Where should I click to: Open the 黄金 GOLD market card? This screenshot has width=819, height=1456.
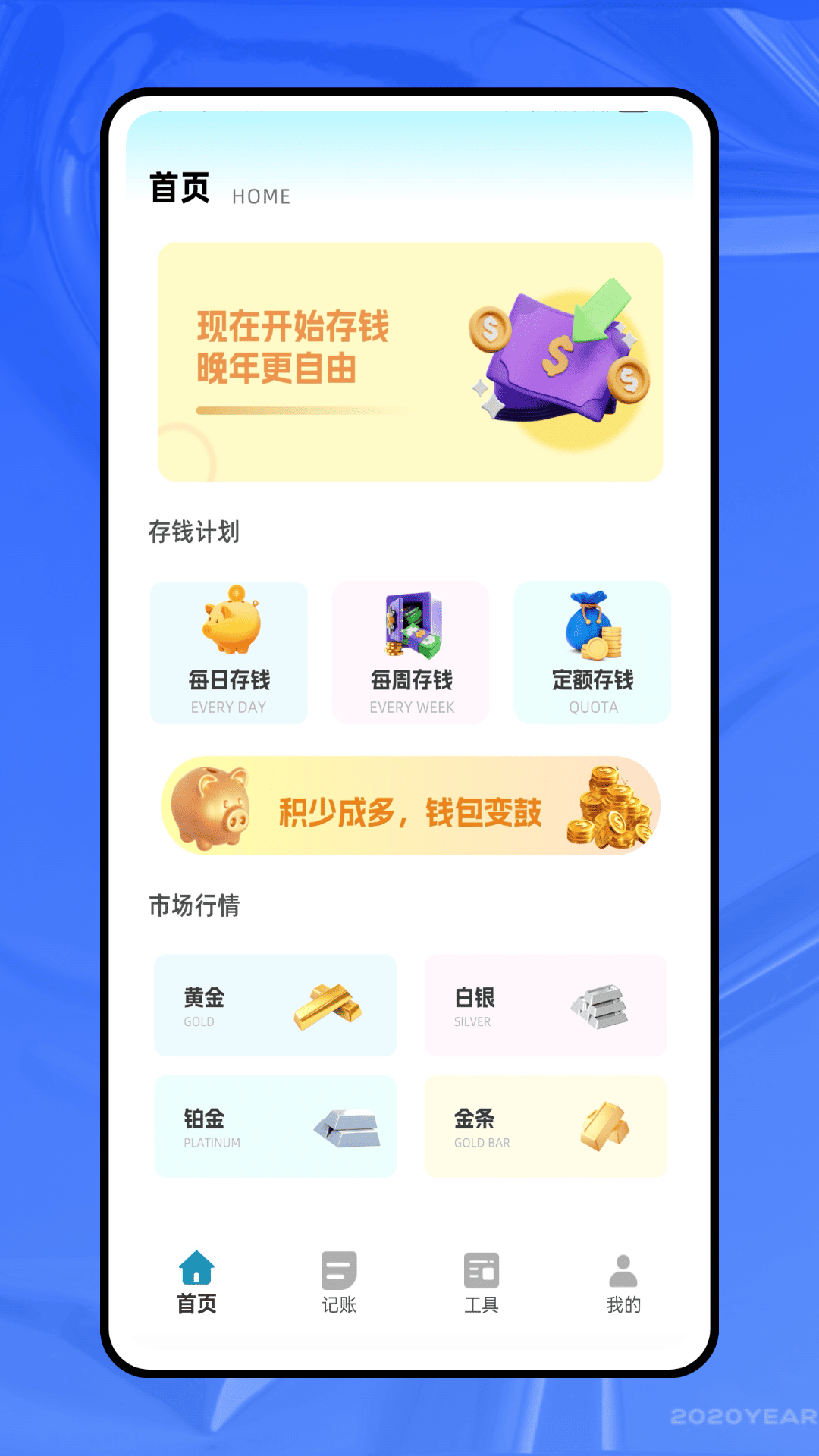275,1006
